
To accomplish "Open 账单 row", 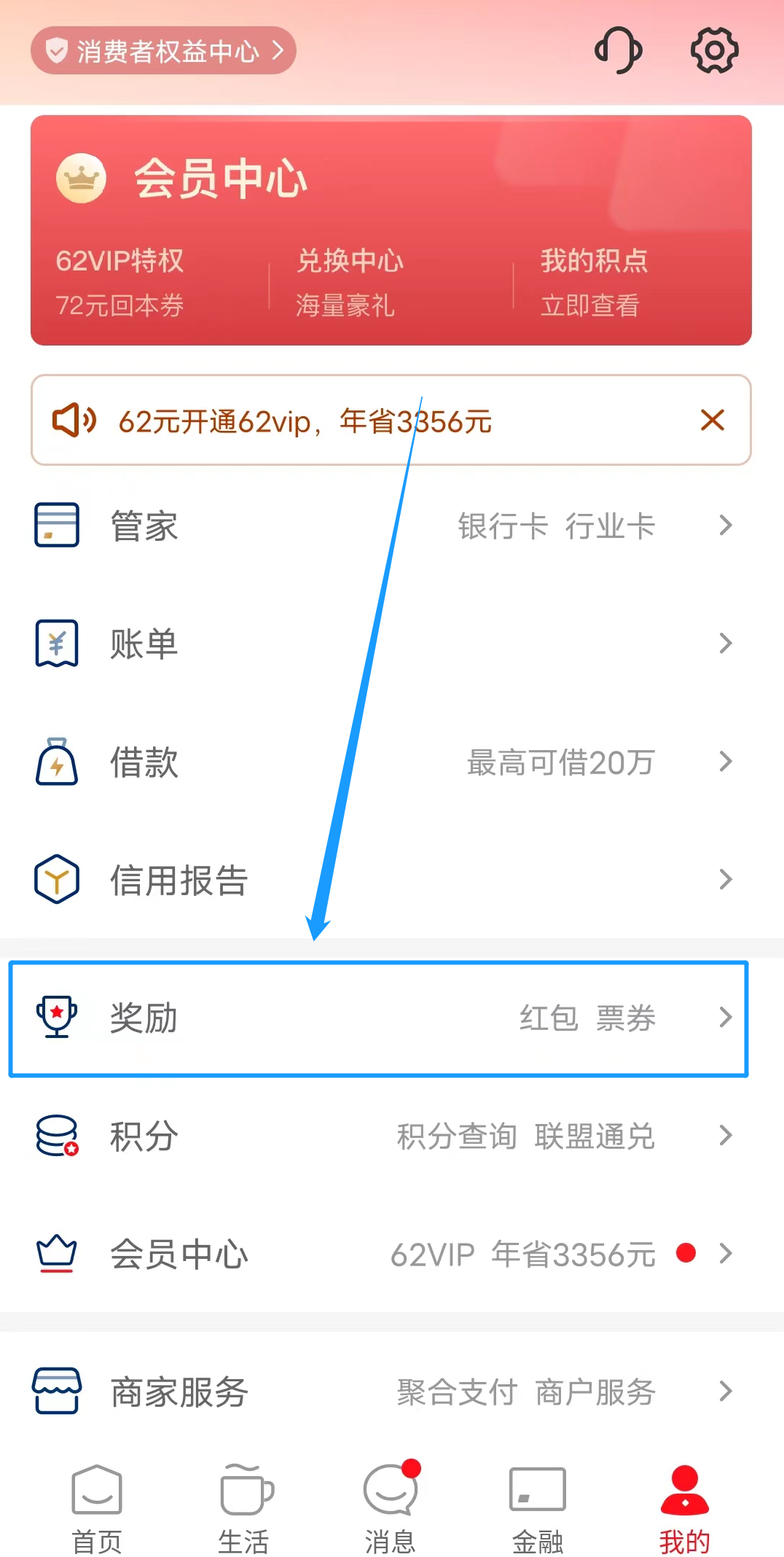I will [x=384, y=644].
